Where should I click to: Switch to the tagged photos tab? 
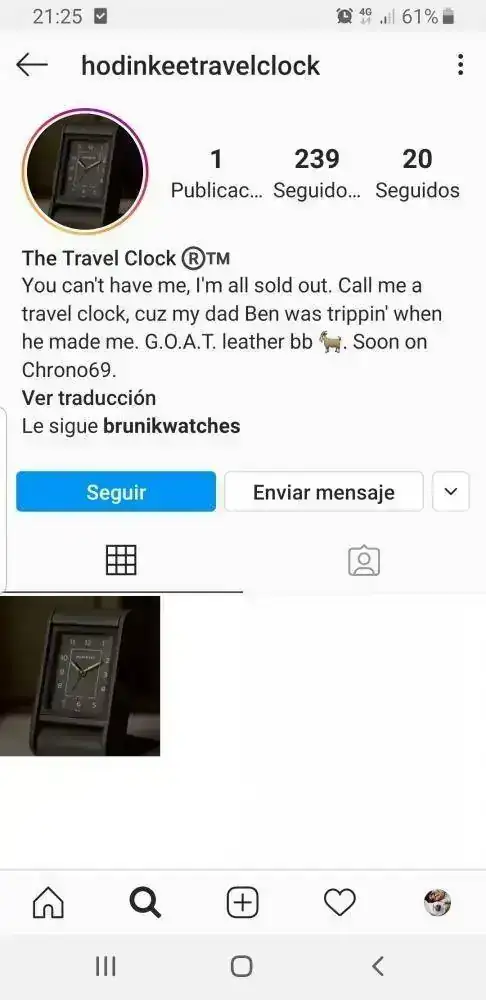coord(364,560)
